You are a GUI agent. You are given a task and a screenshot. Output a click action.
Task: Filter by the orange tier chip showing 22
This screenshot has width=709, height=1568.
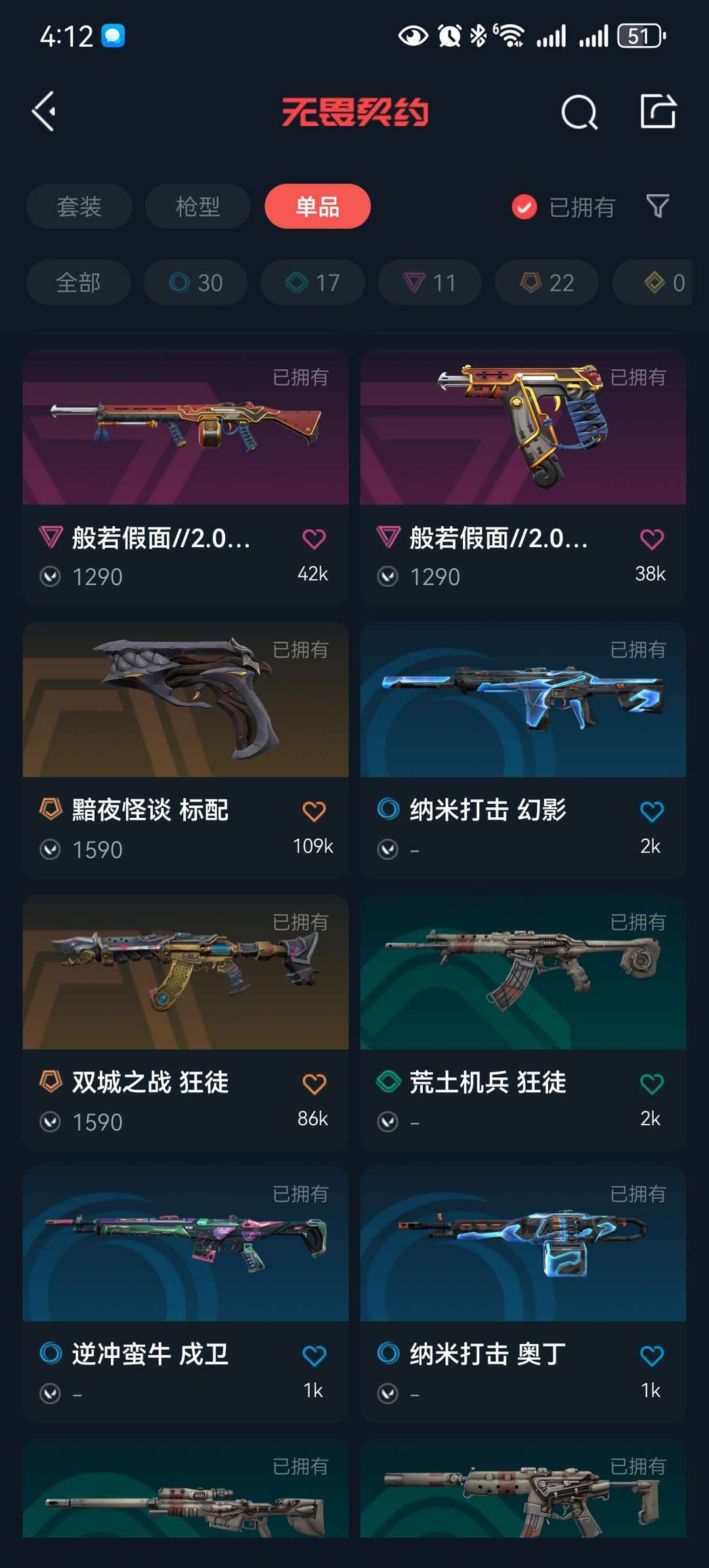[546, 283]
